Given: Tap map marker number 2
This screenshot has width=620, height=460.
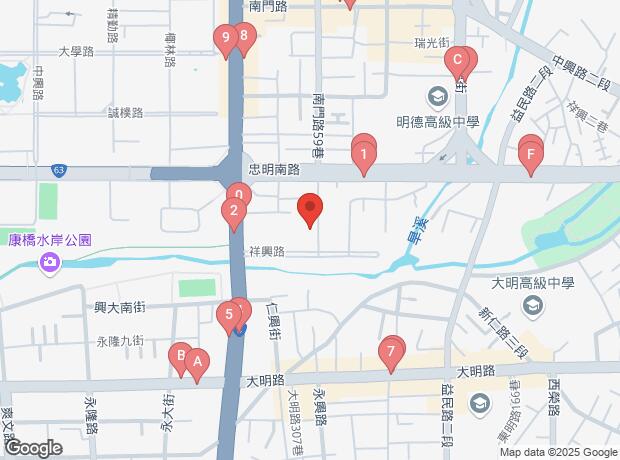Looking at the screenshot, I should pyautogui.click(x=233, y=210).
